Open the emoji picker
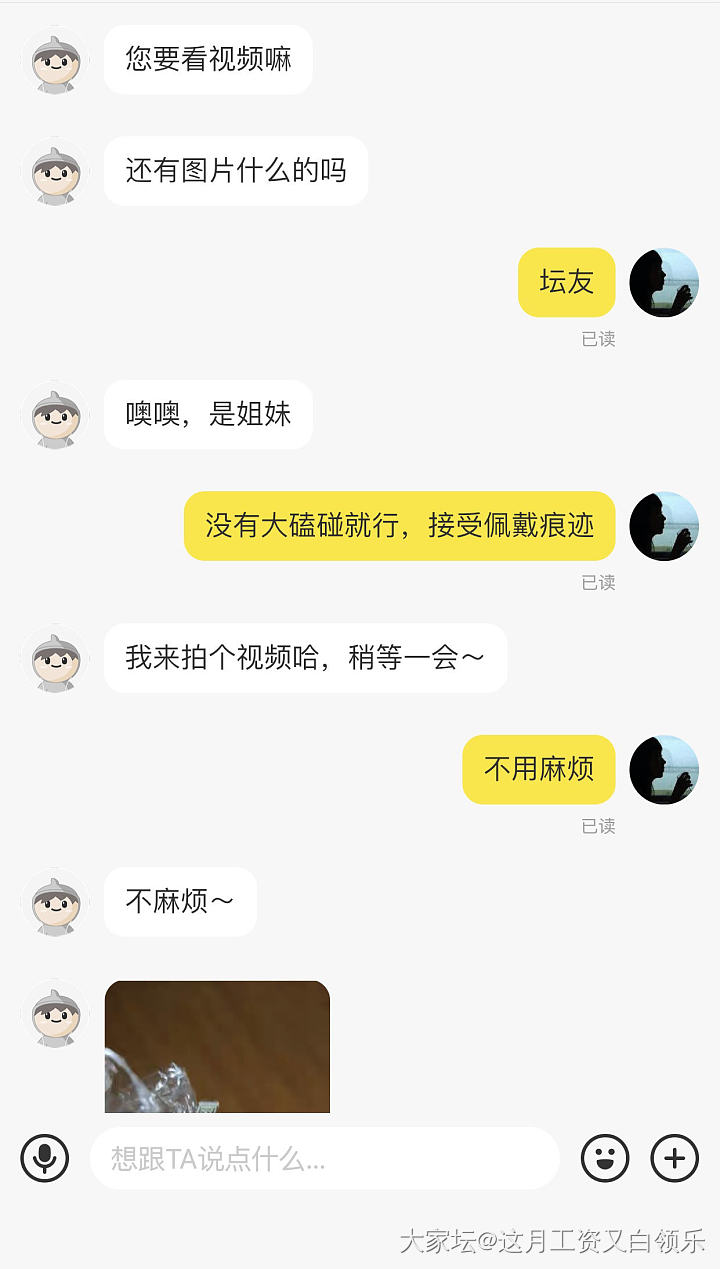720x1269 pixels. click(605, 1159)
